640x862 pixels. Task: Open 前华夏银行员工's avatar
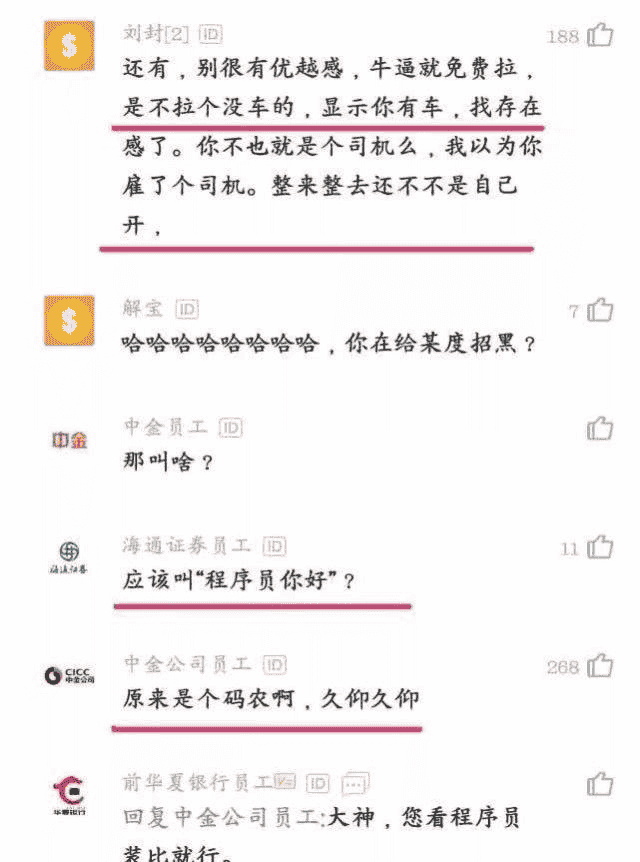(69, 796)
